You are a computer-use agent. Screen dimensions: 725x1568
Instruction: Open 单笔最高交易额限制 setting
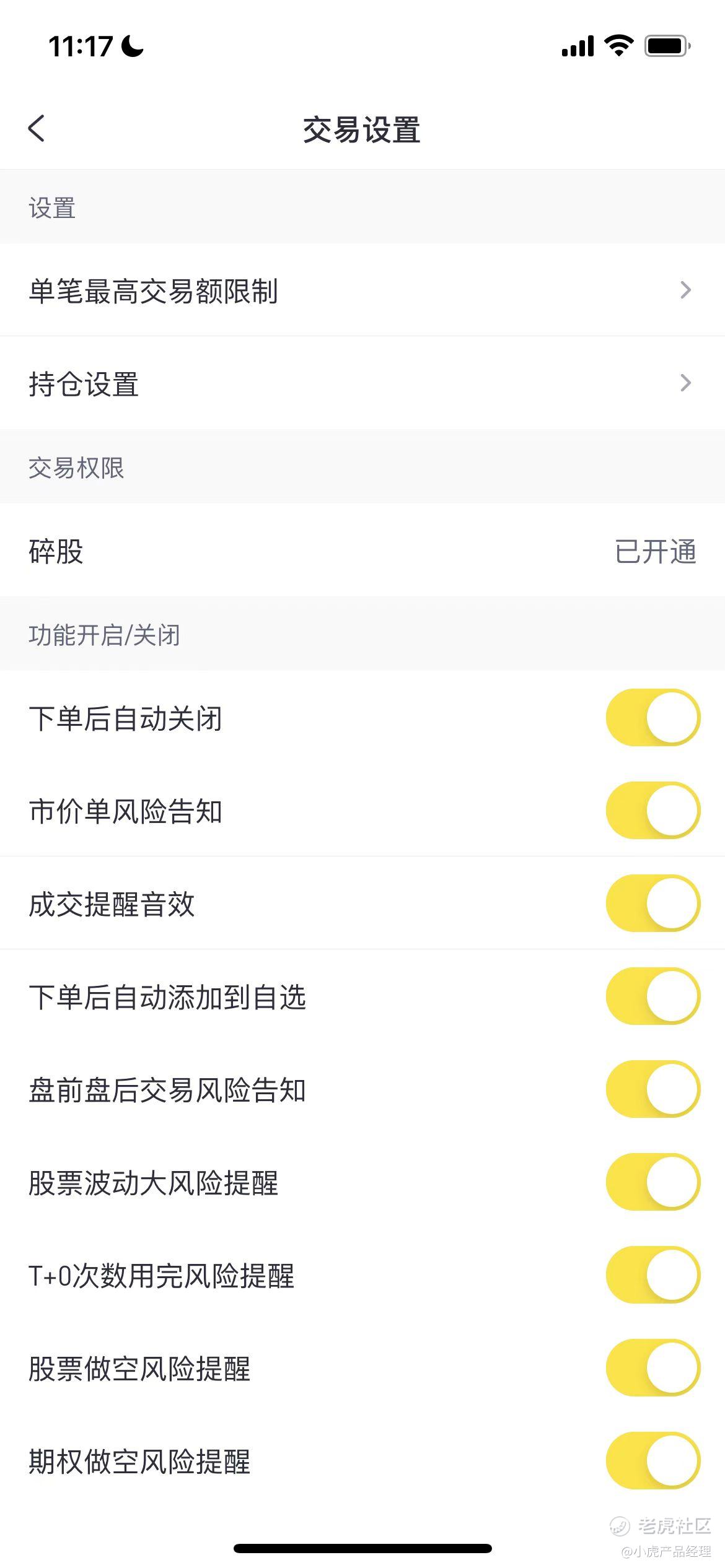click(x=362, y=290)
